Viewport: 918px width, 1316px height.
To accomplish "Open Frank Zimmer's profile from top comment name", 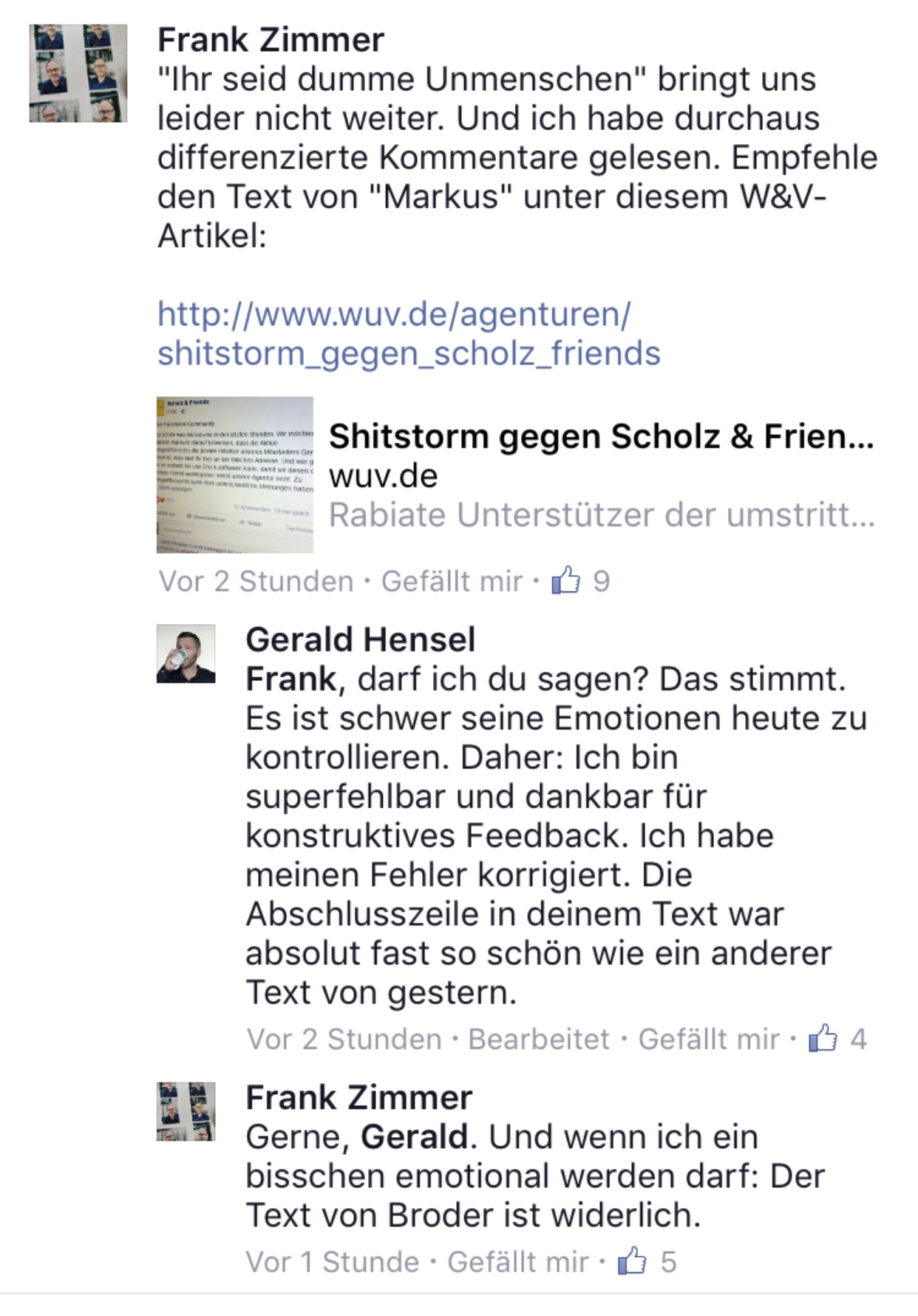I will (x=271, y=40).
